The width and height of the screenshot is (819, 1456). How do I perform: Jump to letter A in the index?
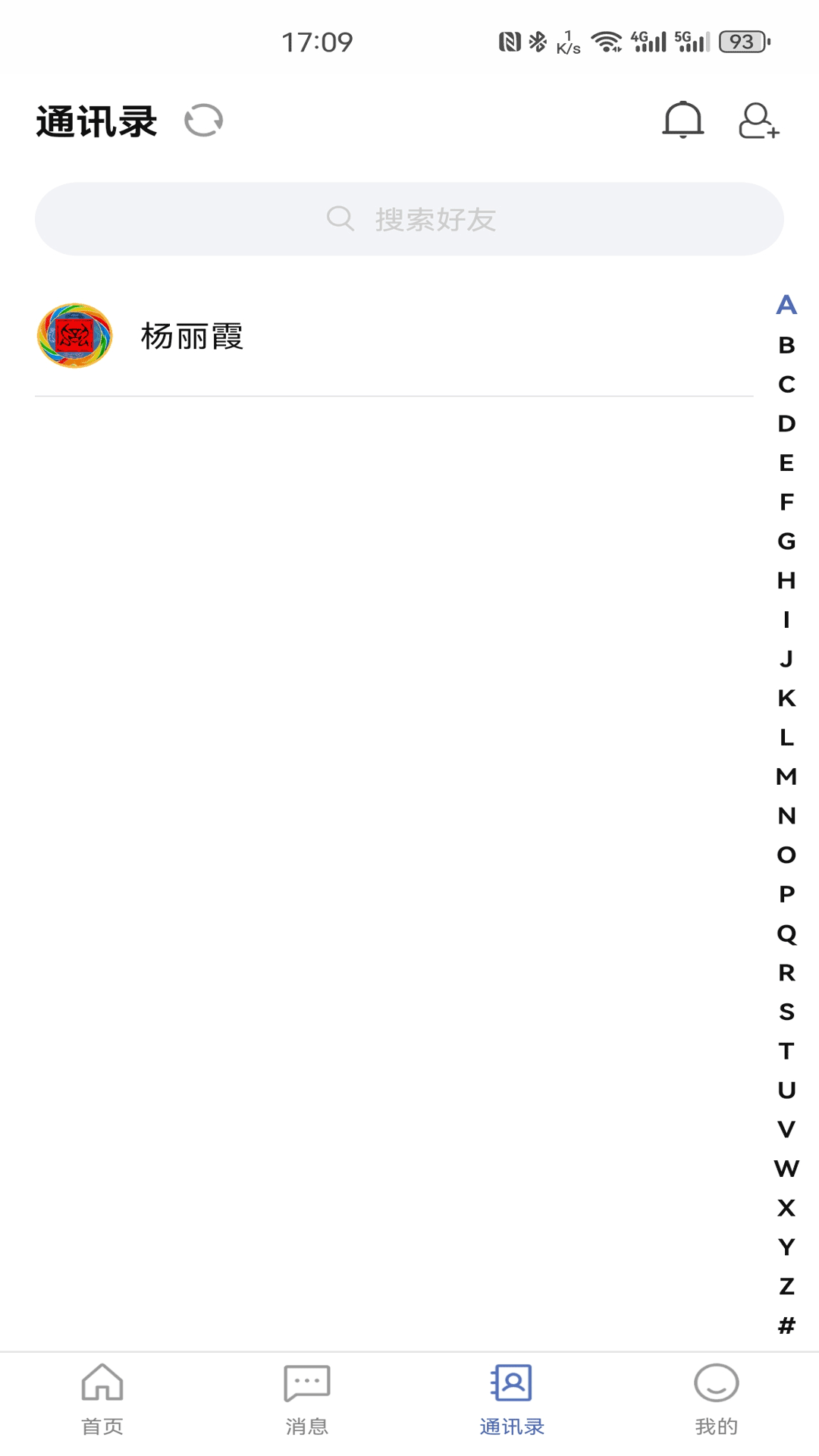click(786, 306)
